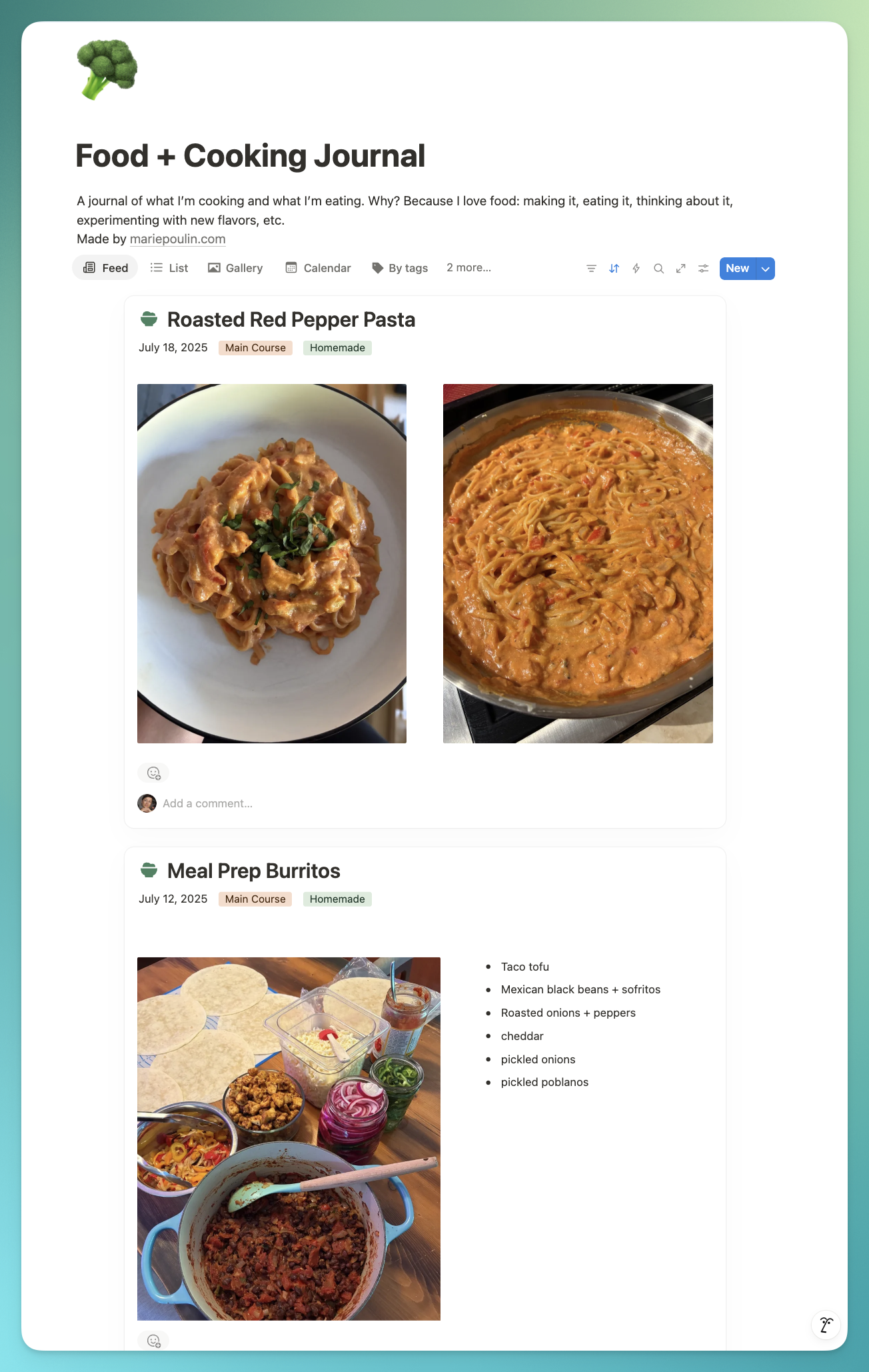Open database in full page view
869x1372 pixels.
pos(680,269)
